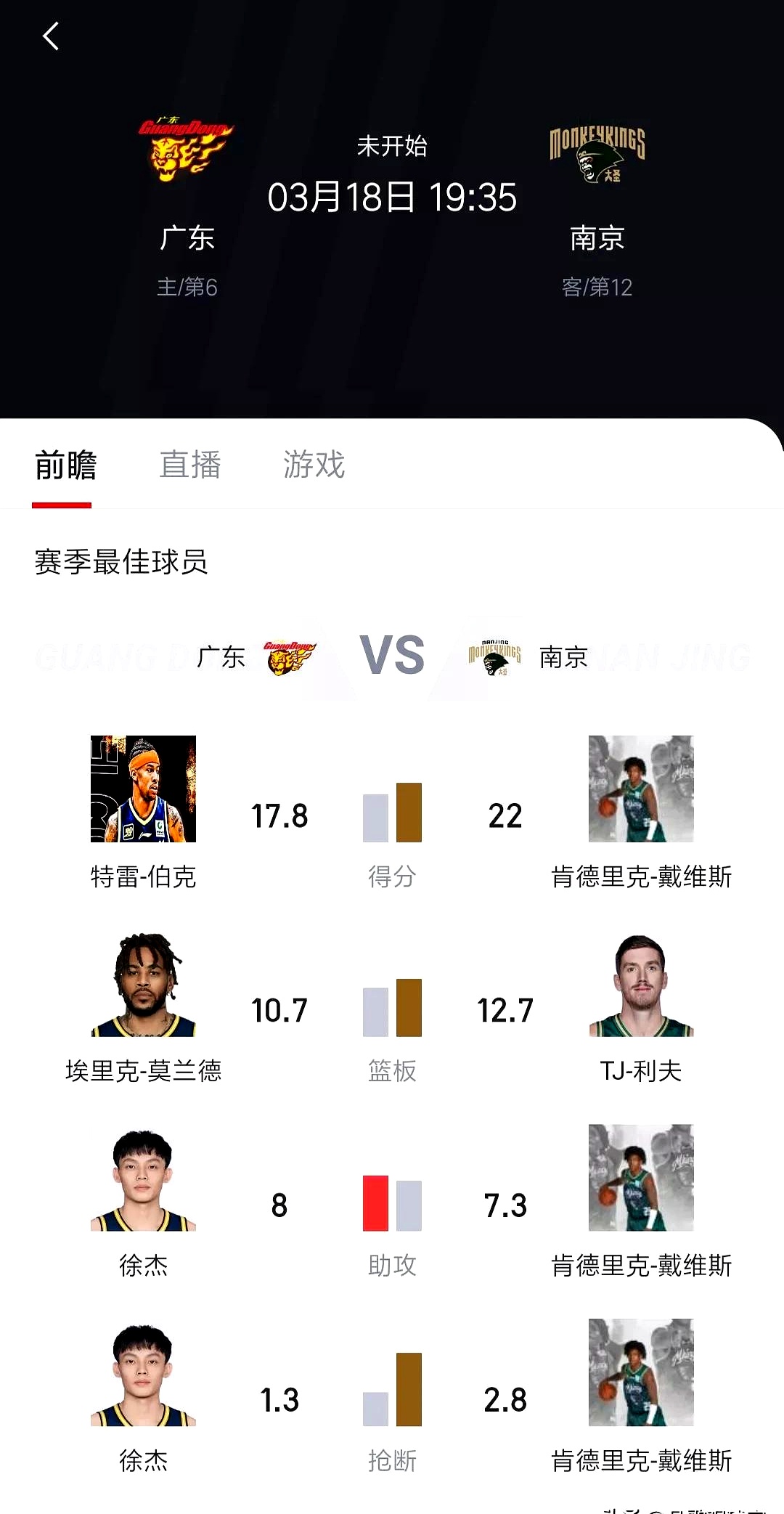Click 肯德里克-戴维斯's name in the steals row
Image resolution: width=784 pixels, height=1514 pixels.
pos(640,1459)
